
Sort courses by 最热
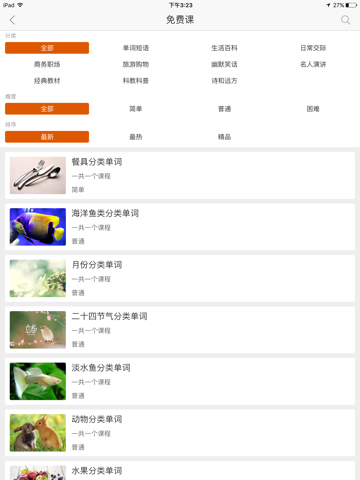[x=136, y=137]
